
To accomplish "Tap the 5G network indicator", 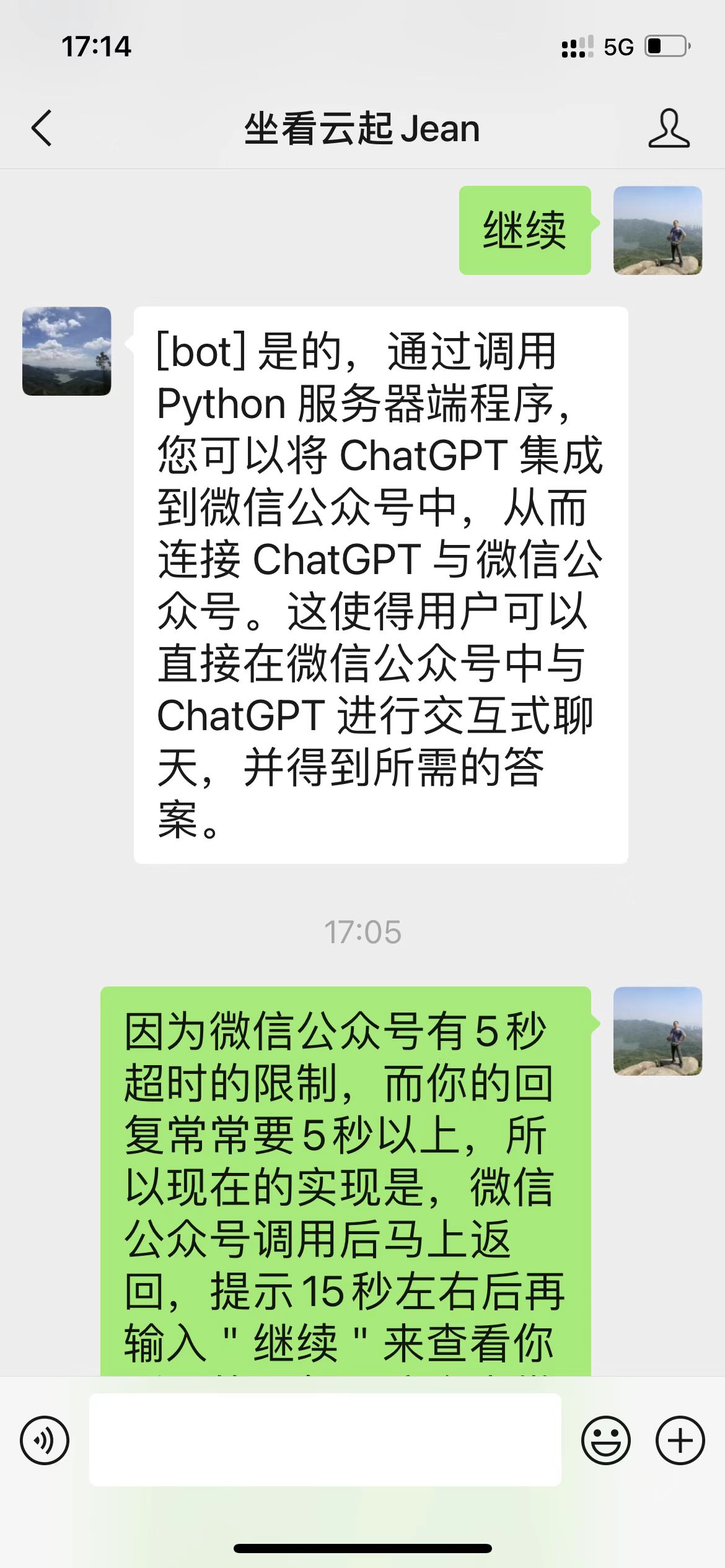I will coord(619,46).
